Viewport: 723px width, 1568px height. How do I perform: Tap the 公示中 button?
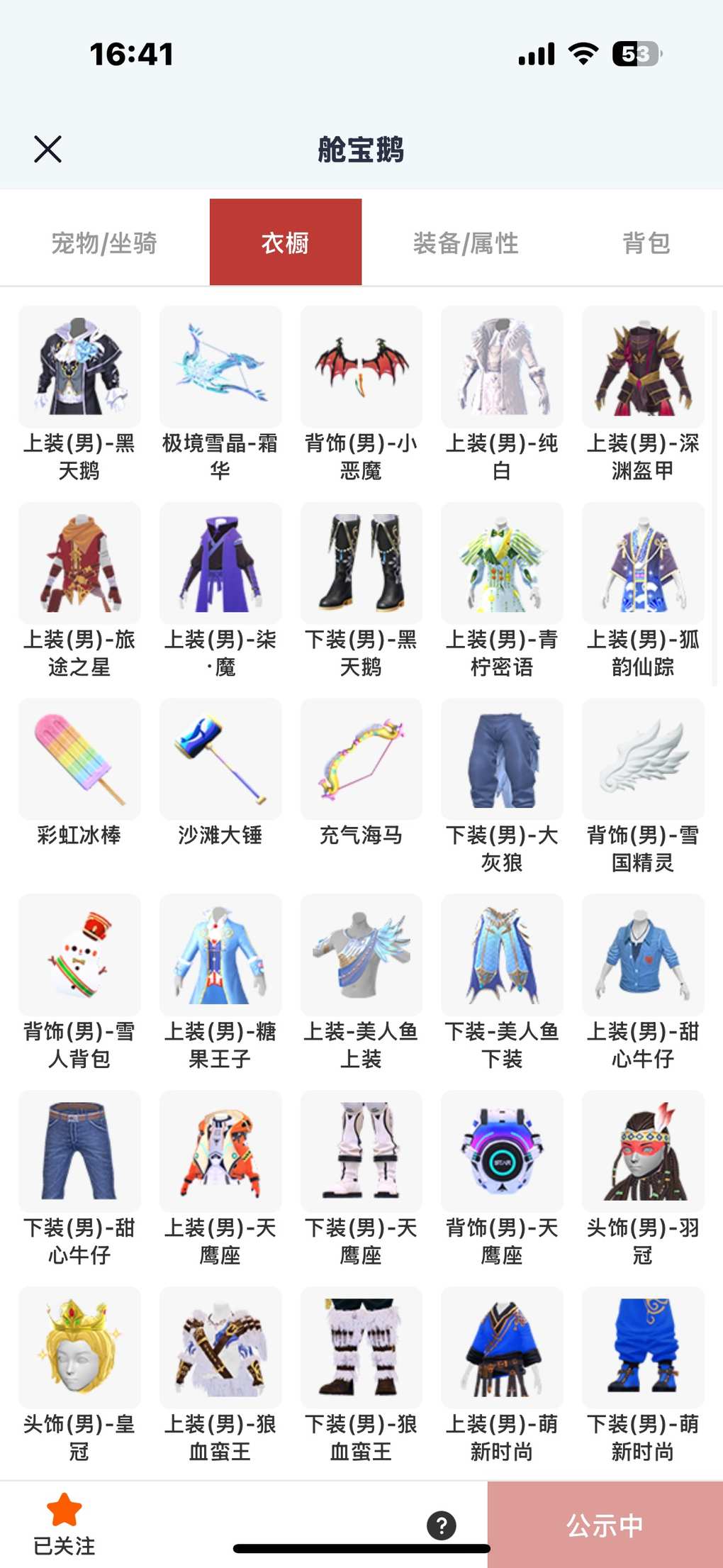point(605,1525)
